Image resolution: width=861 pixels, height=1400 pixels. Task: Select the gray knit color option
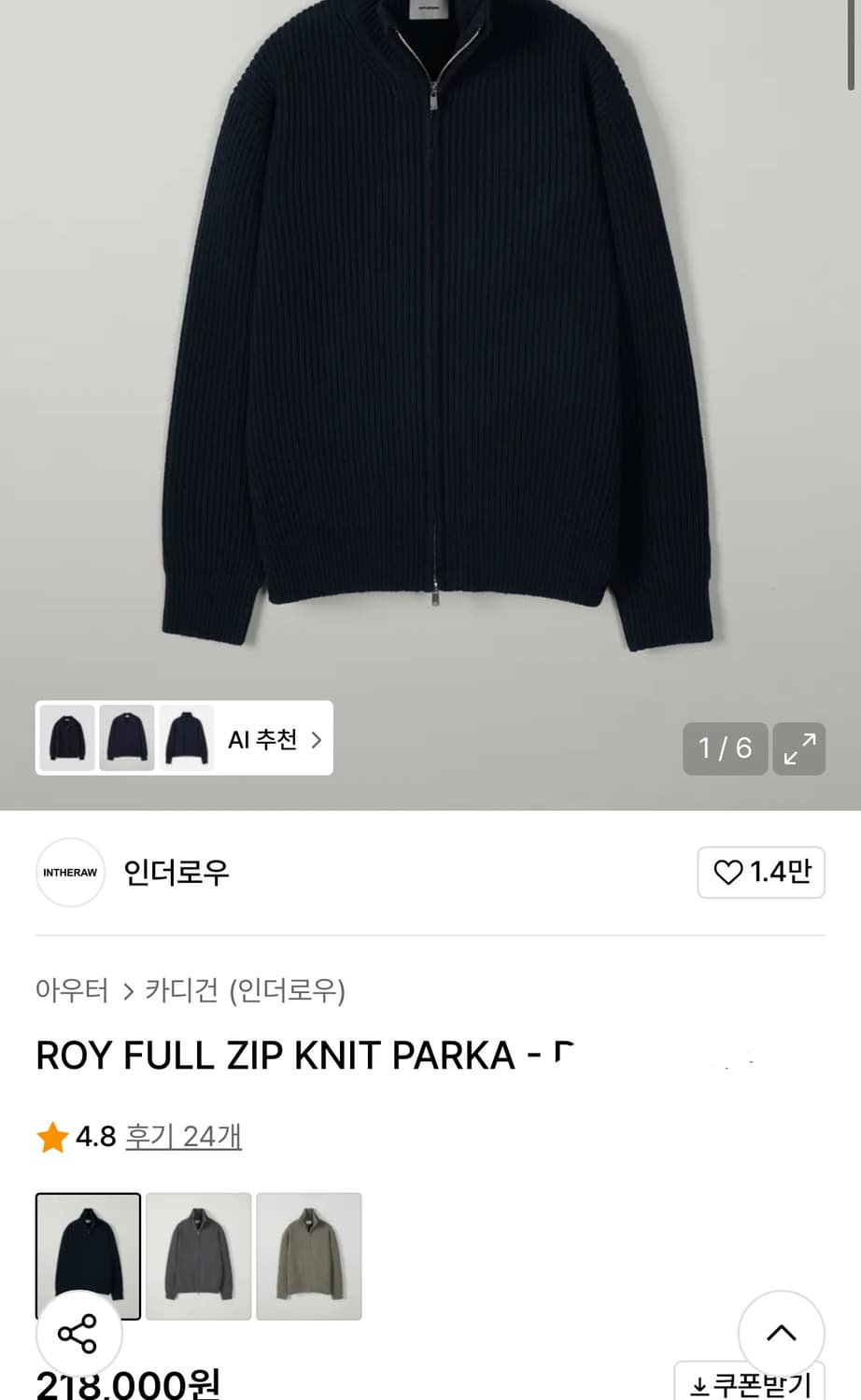(x=197, y=1255)
